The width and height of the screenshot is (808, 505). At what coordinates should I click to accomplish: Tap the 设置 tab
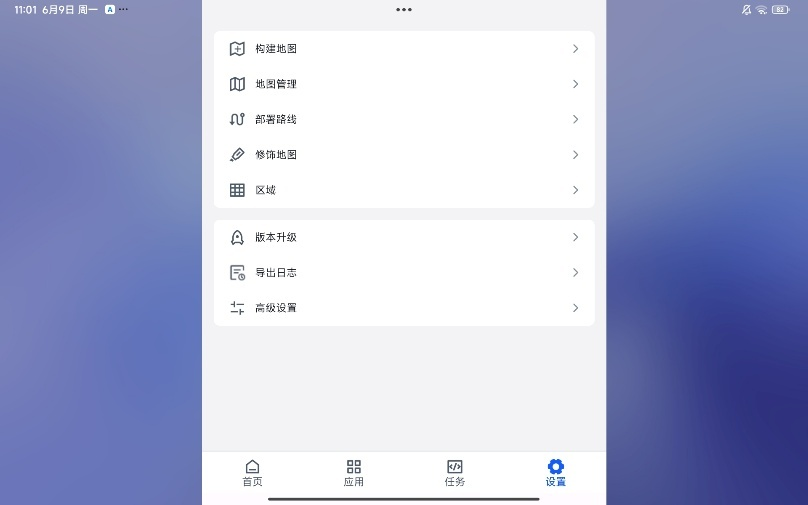(x=556, y=472)
